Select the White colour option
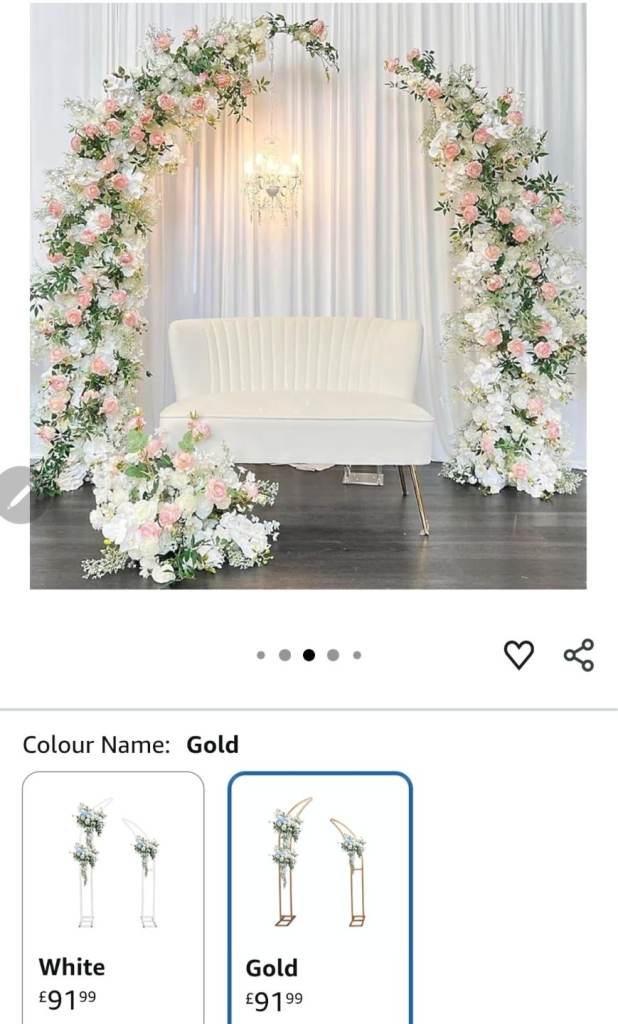Screen dimensions: 618x1024 coord(113,895)
